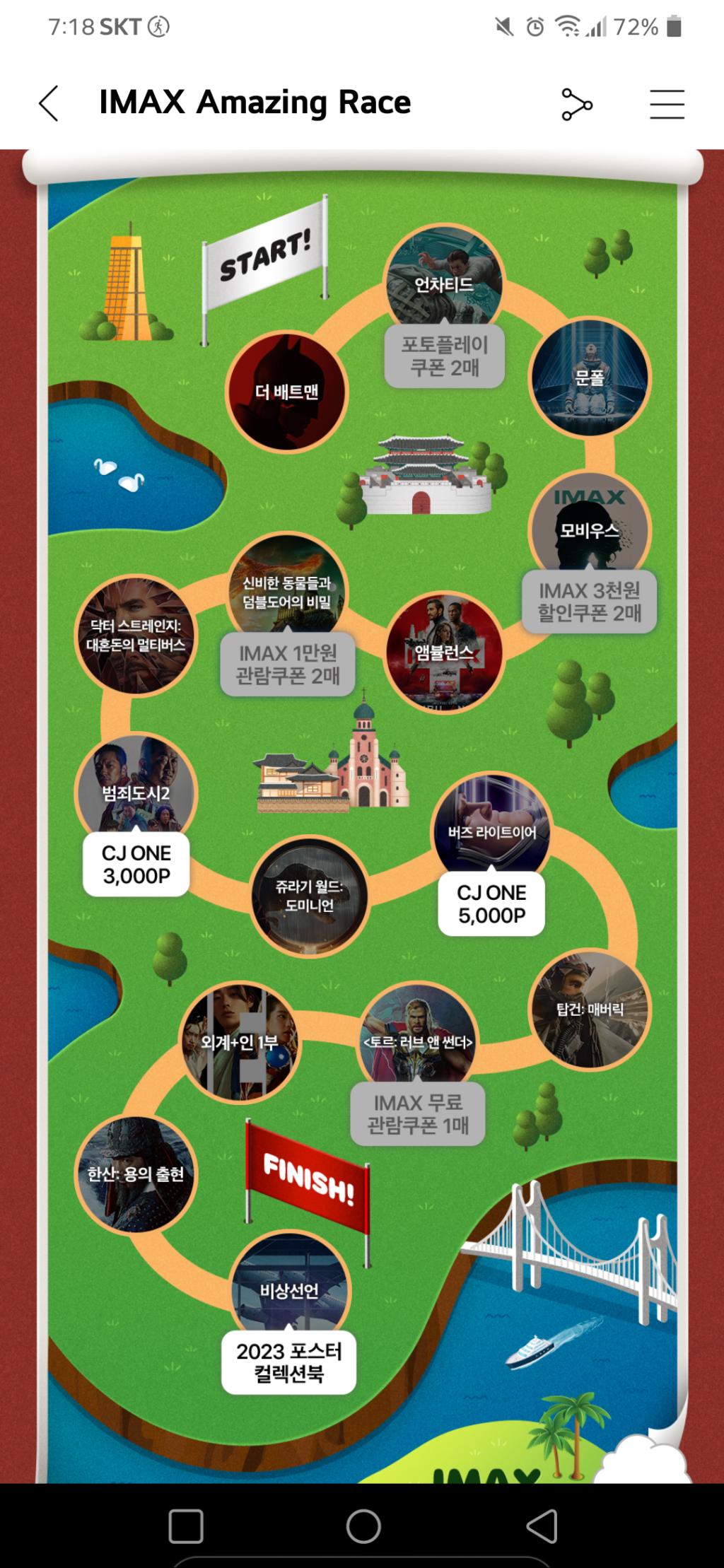Tap the system home button
This screenshot has height=1568, width=724.
pyautogui.click(x=363, y=1526)
